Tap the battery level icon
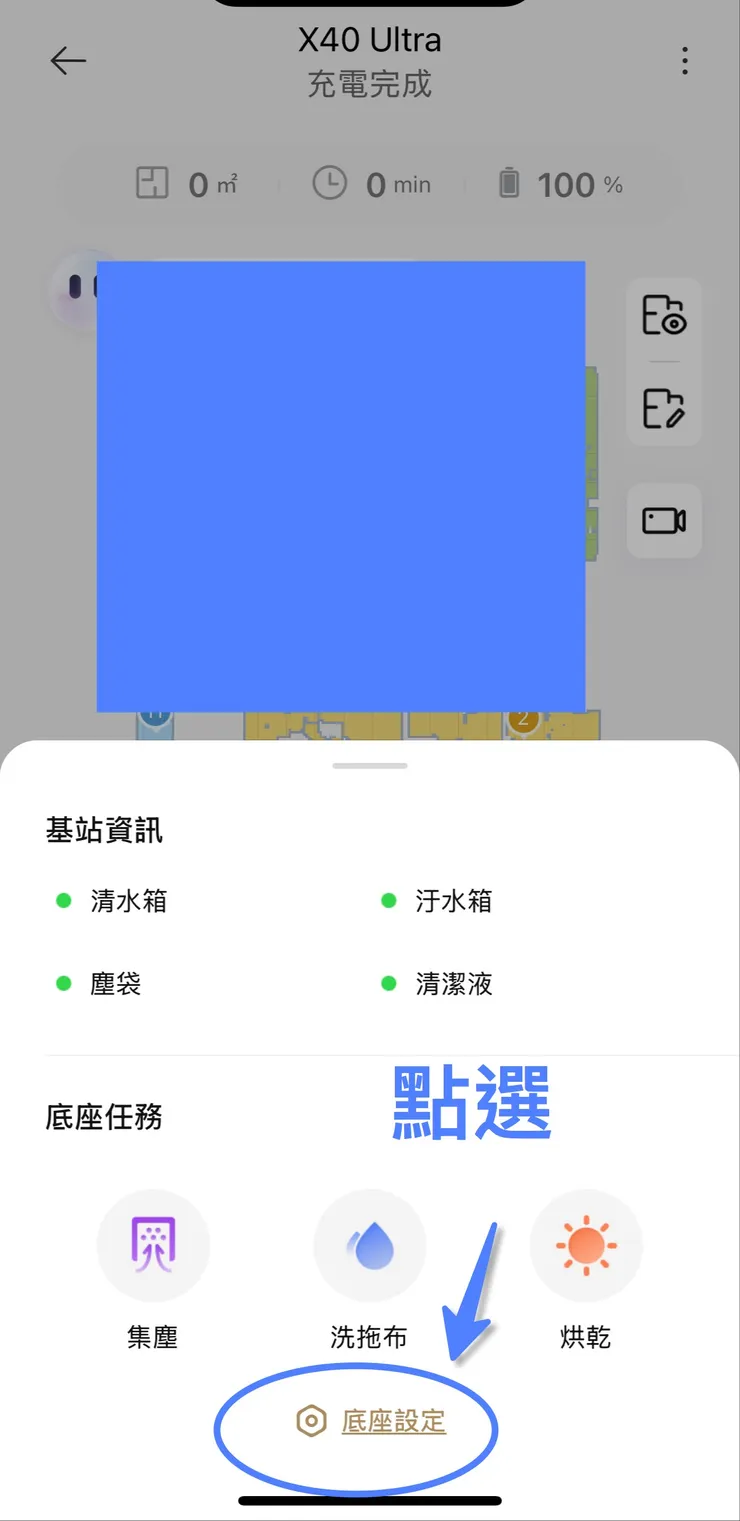740x1521 pixels. (509, 184)
